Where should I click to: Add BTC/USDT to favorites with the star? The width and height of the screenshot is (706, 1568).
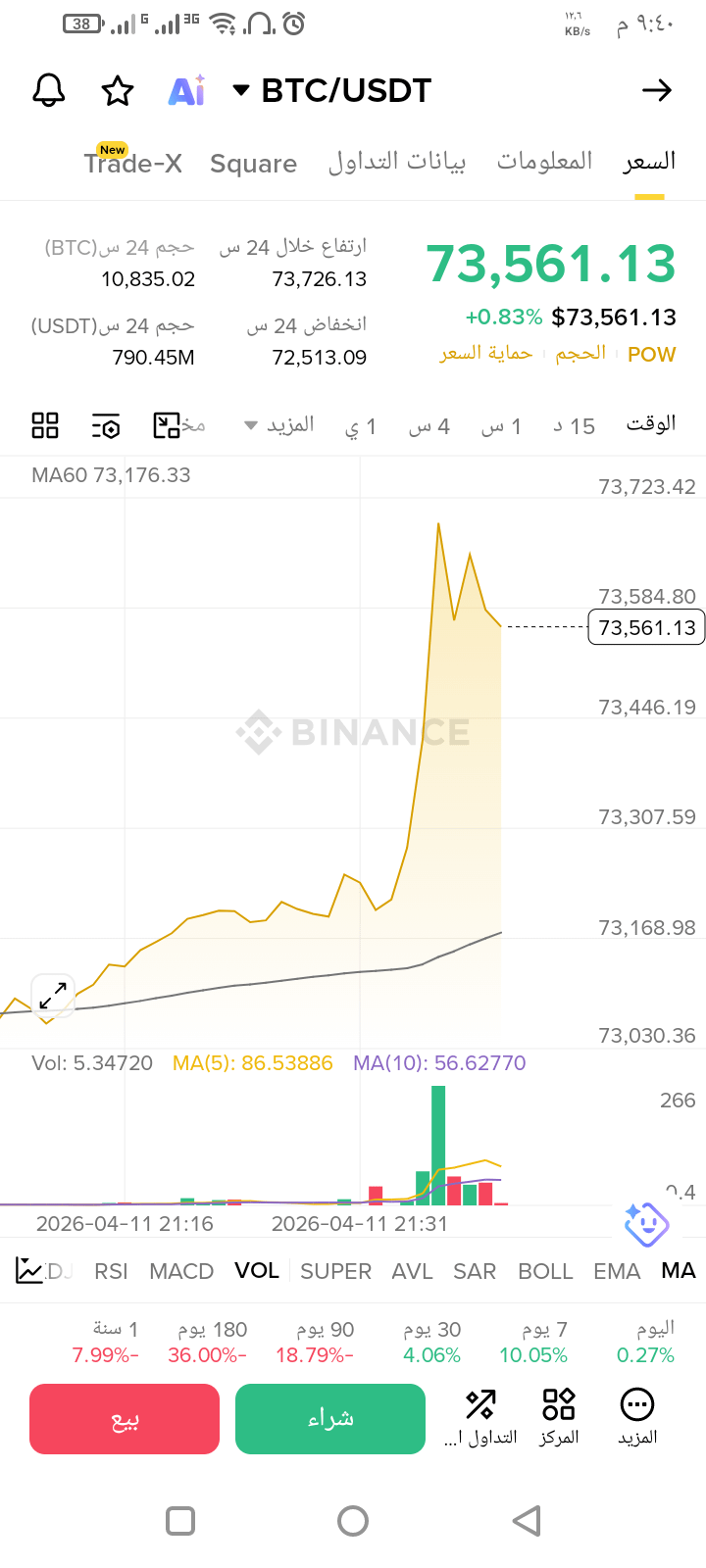[118, 91]
